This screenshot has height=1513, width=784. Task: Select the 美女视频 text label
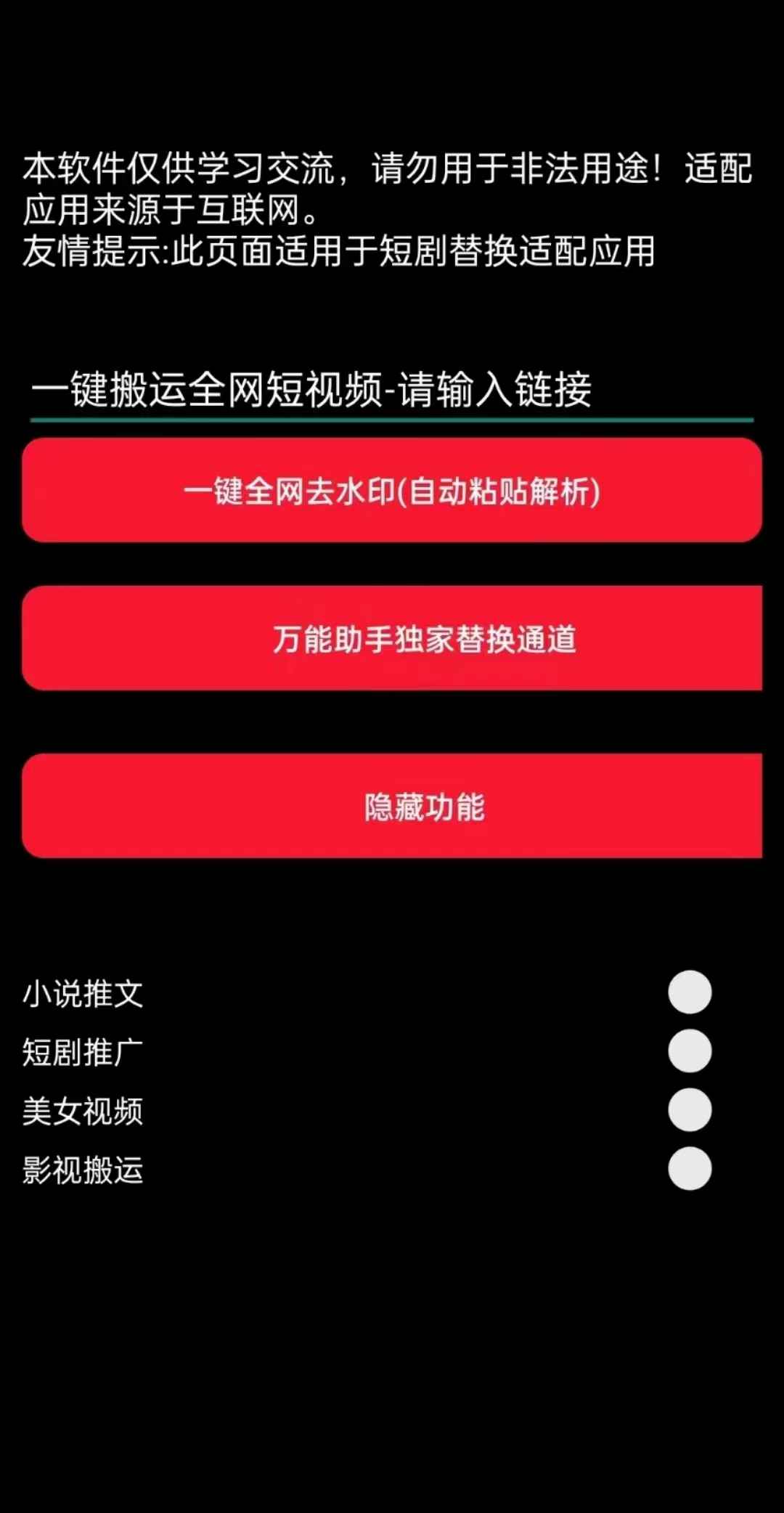click(82, 1111)
